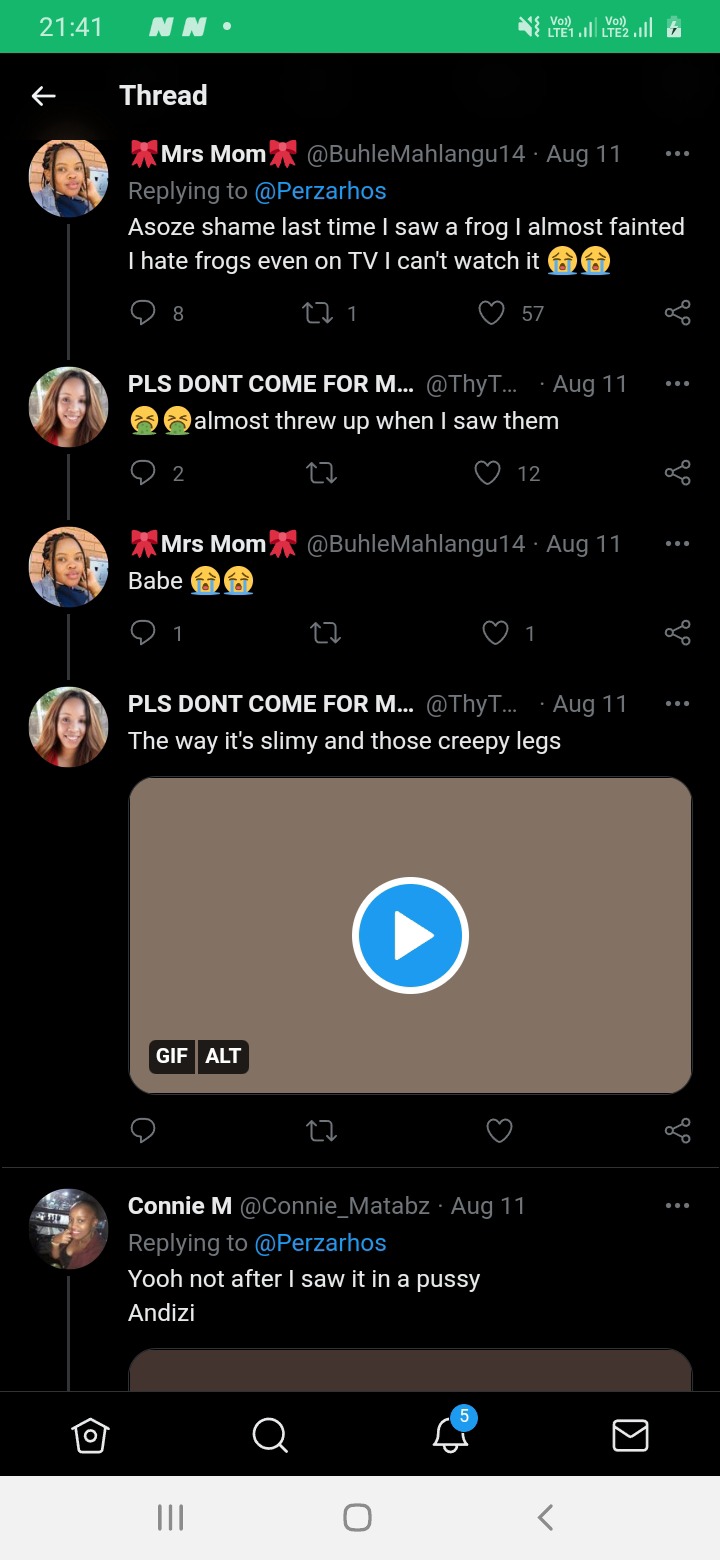Retweet the post about almost fainting
720x1560 pixels.
(x=318, y=314)
